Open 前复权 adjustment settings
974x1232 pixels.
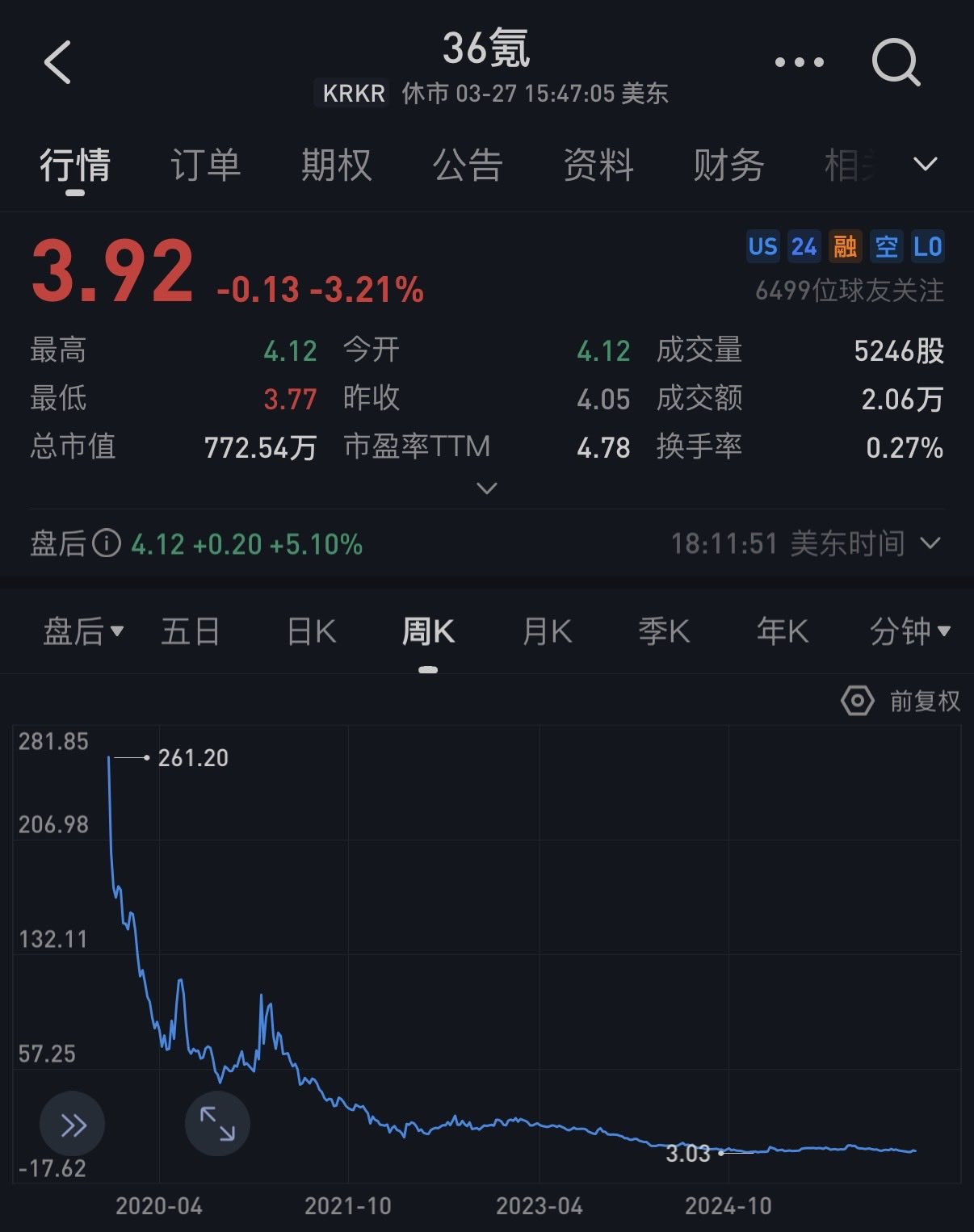[x=901, y=701]
